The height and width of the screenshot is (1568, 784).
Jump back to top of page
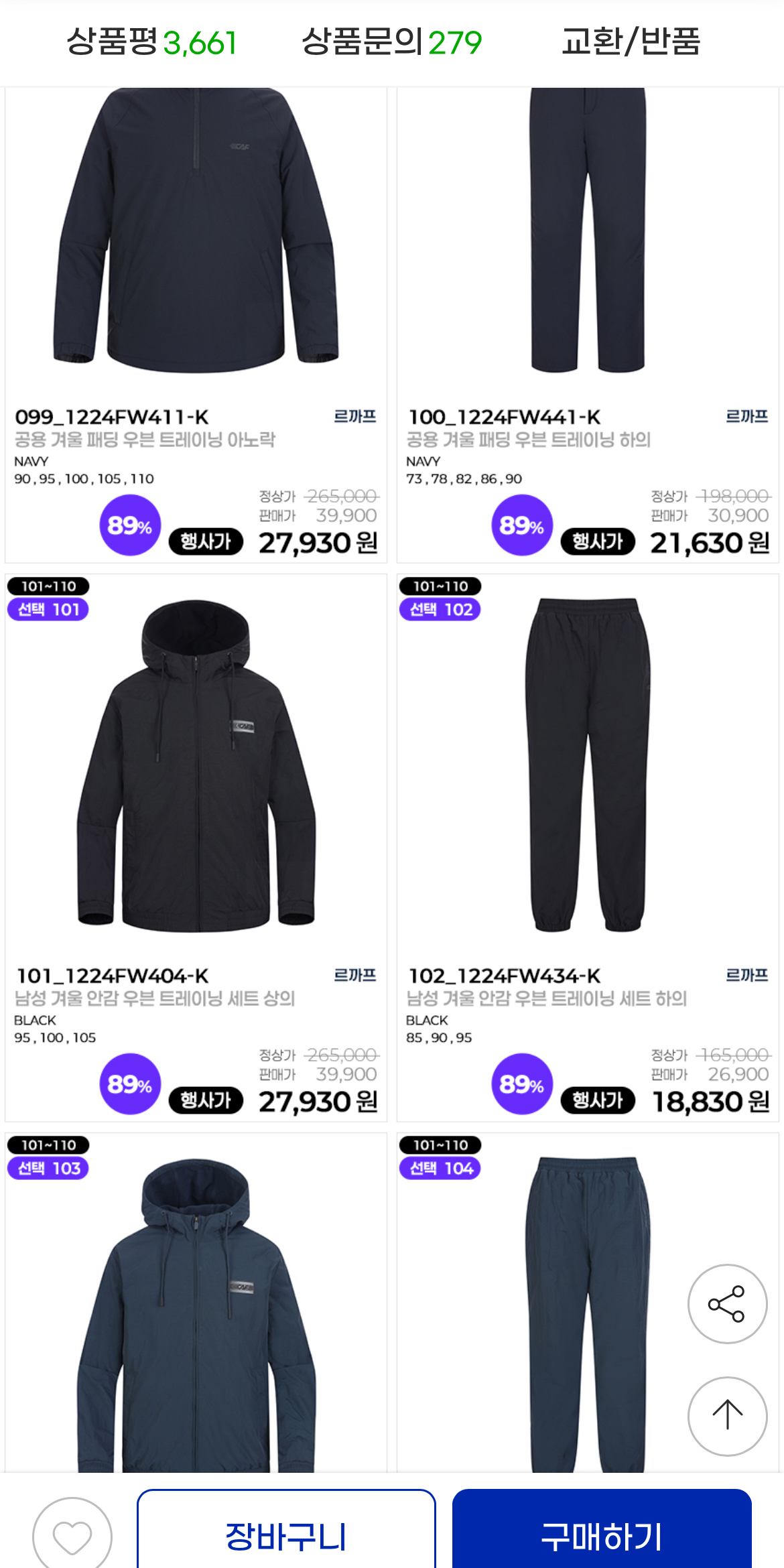pos(727,1415)
